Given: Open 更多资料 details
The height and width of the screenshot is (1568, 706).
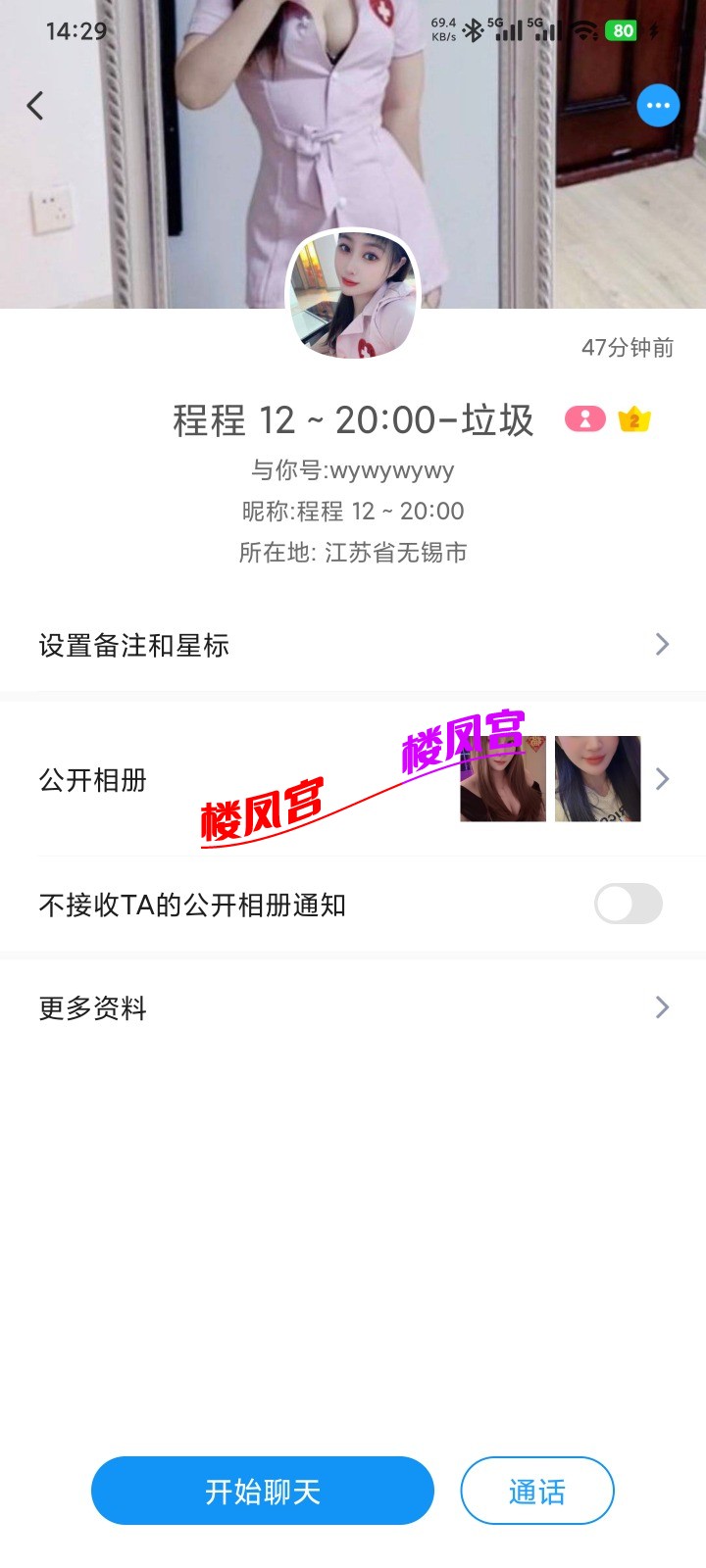Looking at the screenshot, I should coord(353,1007).
